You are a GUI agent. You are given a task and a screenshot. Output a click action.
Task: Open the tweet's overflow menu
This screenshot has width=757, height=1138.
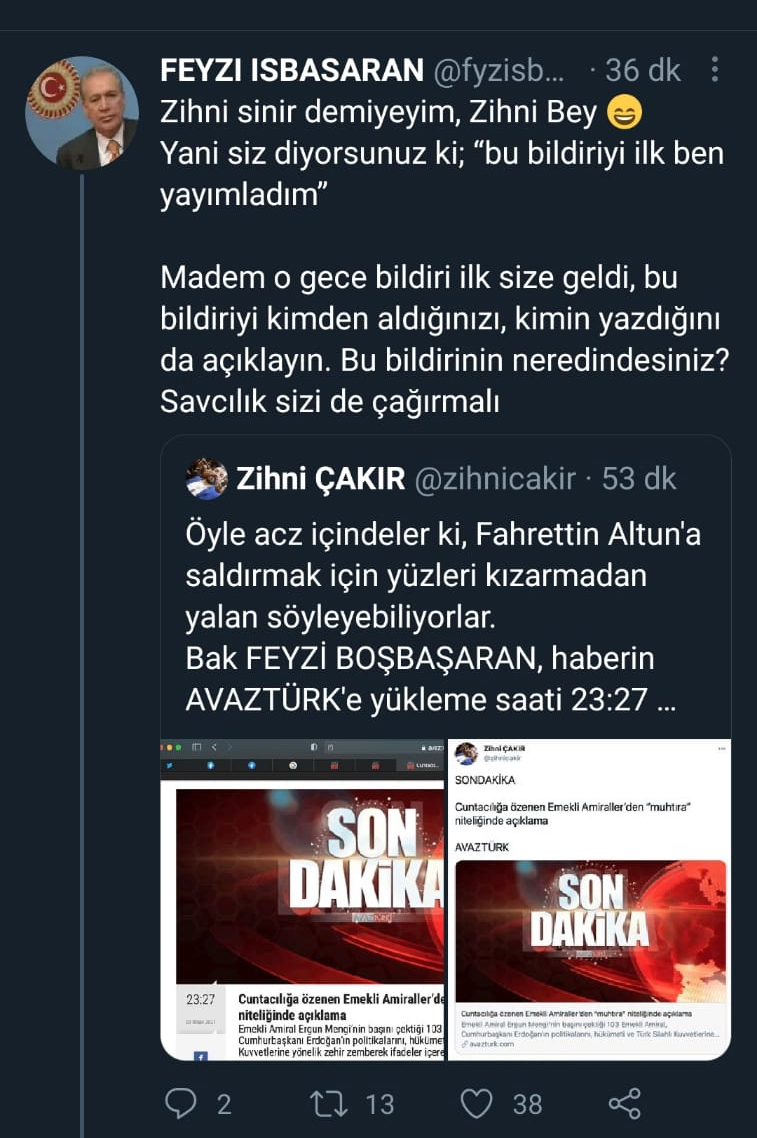[714, 70]
